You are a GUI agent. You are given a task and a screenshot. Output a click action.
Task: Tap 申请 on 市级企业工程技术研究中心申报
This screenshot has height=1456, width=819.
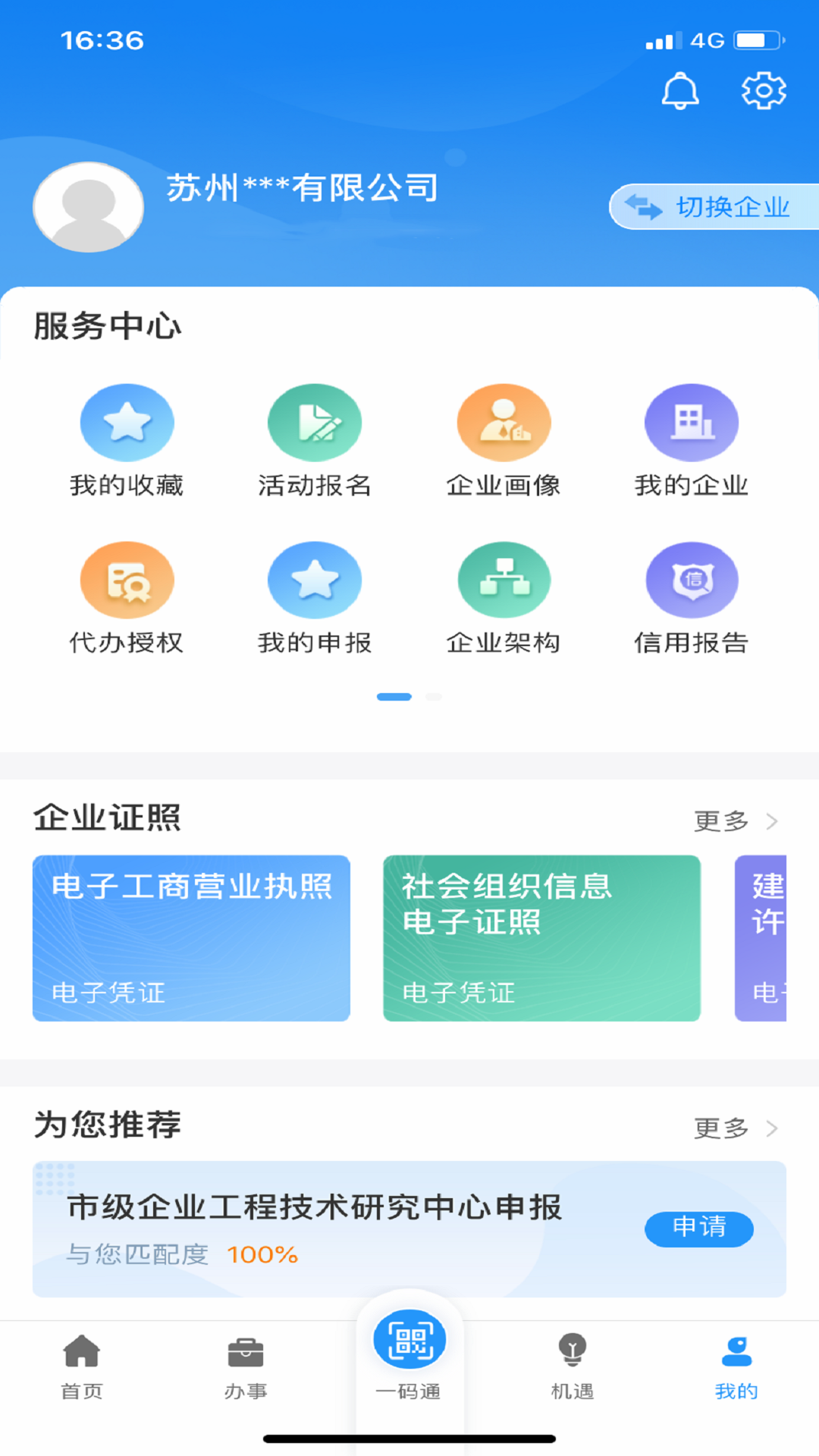coord(699,1228)
